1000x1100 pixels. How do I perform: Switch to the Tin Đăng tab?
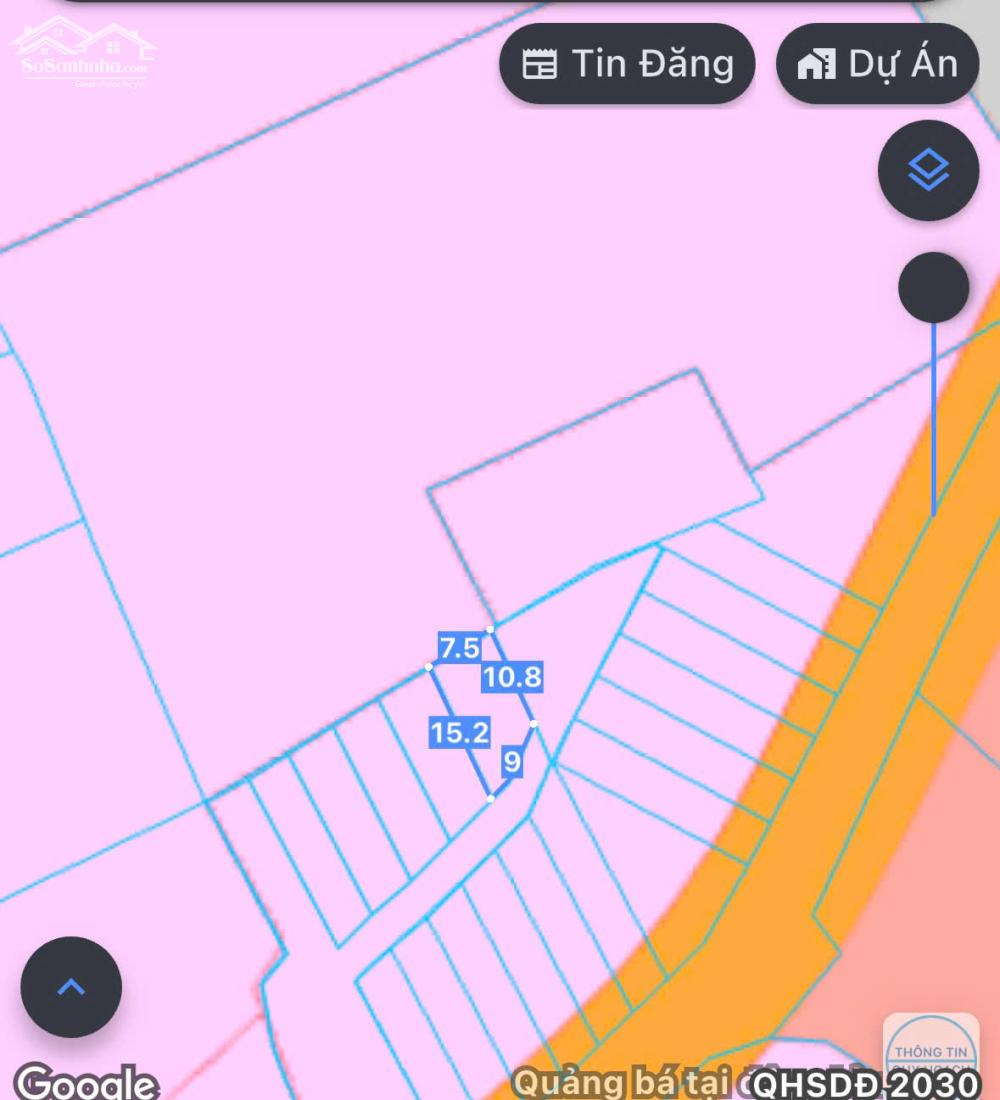pos(626,62)
